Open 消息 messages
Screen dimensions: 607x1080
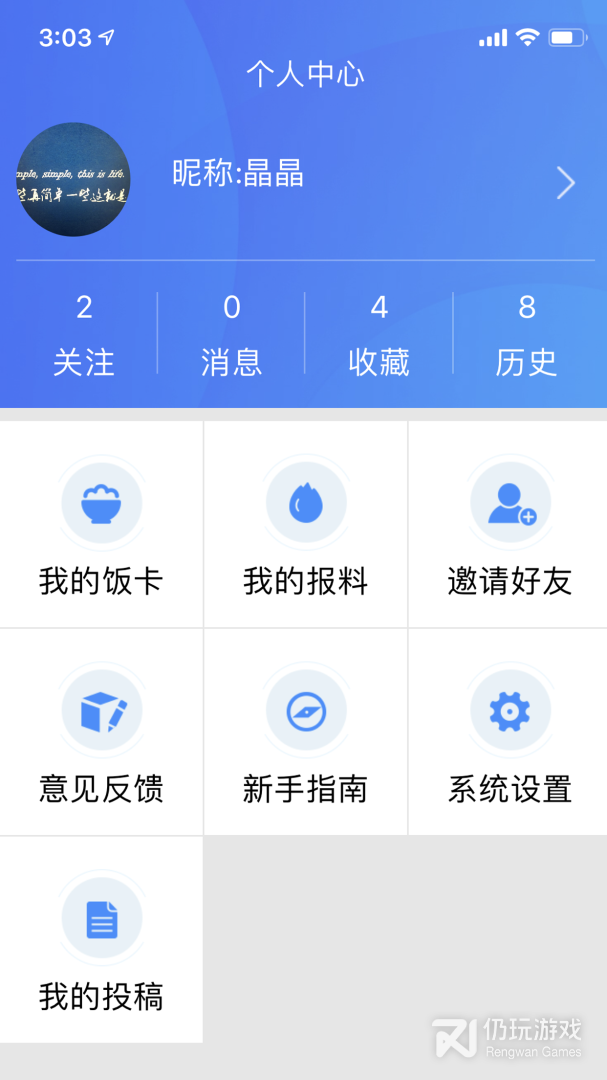[x=231, y=335]
